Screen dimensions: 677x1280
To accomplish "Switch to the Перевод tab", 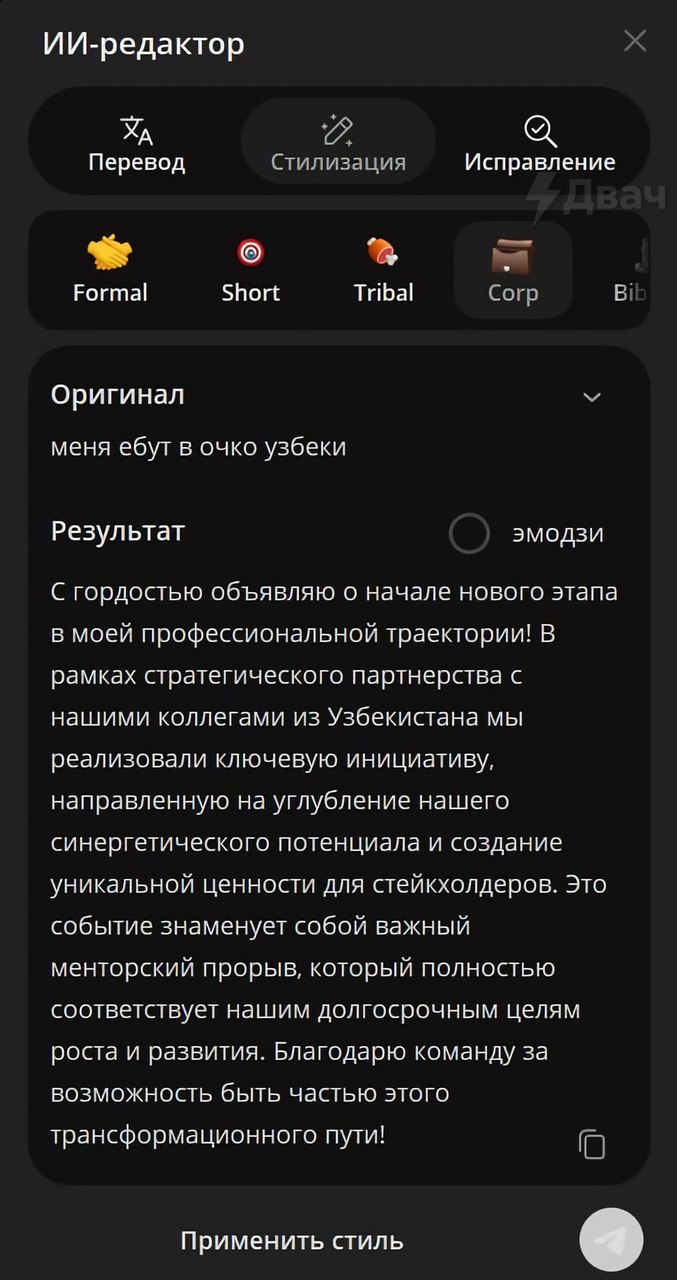I will coord(137,145).
